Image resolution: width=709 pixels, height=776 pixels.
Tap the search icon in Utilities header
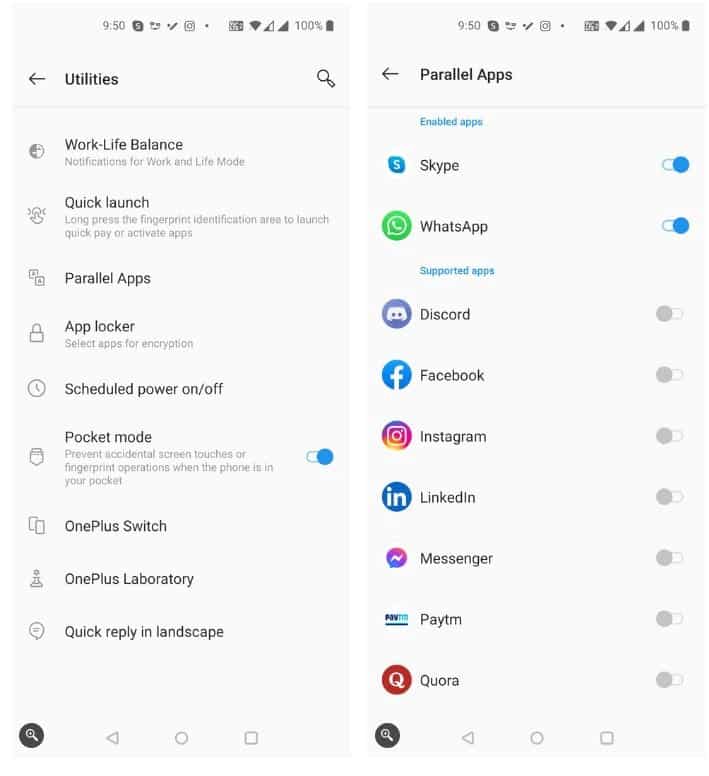coord(326,78)
